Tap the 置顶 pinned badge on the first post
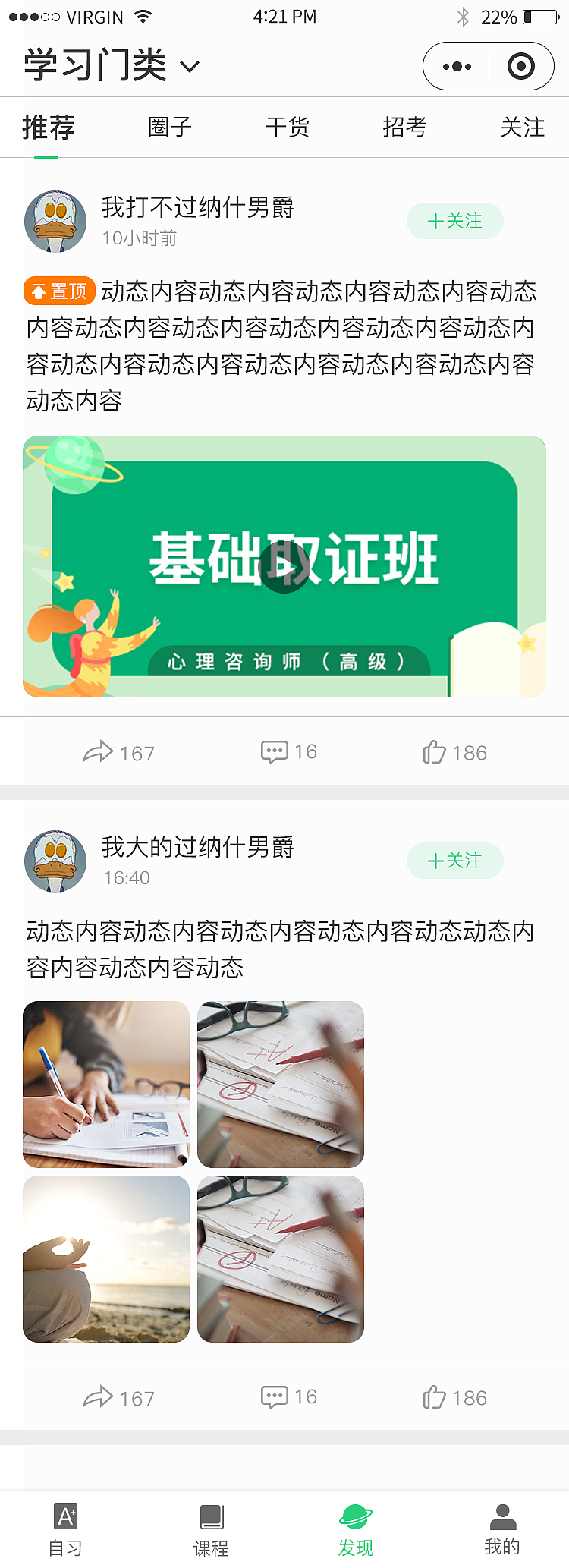 coord(58,291)
